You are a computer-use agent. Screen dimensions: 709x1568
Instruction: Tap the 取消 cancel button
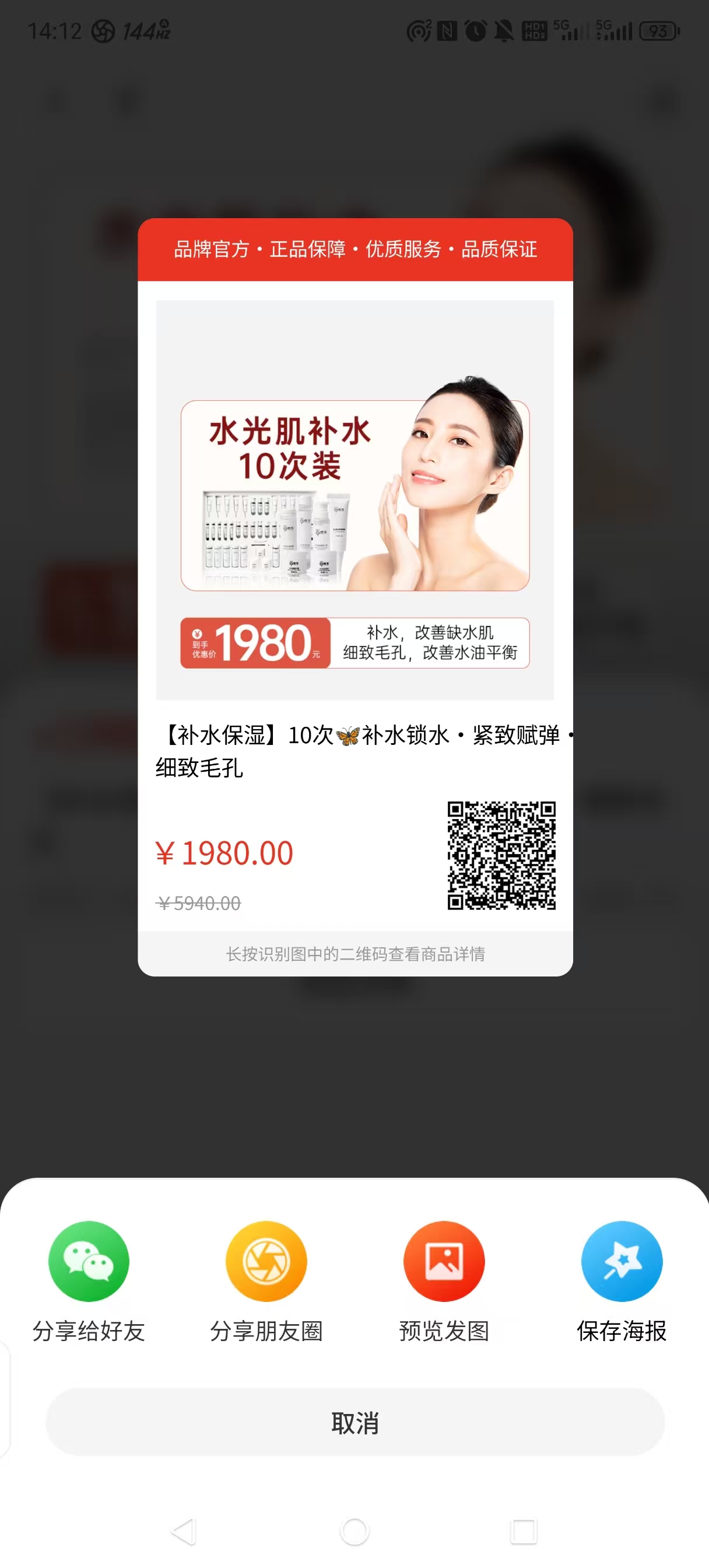coord(355,1423)
